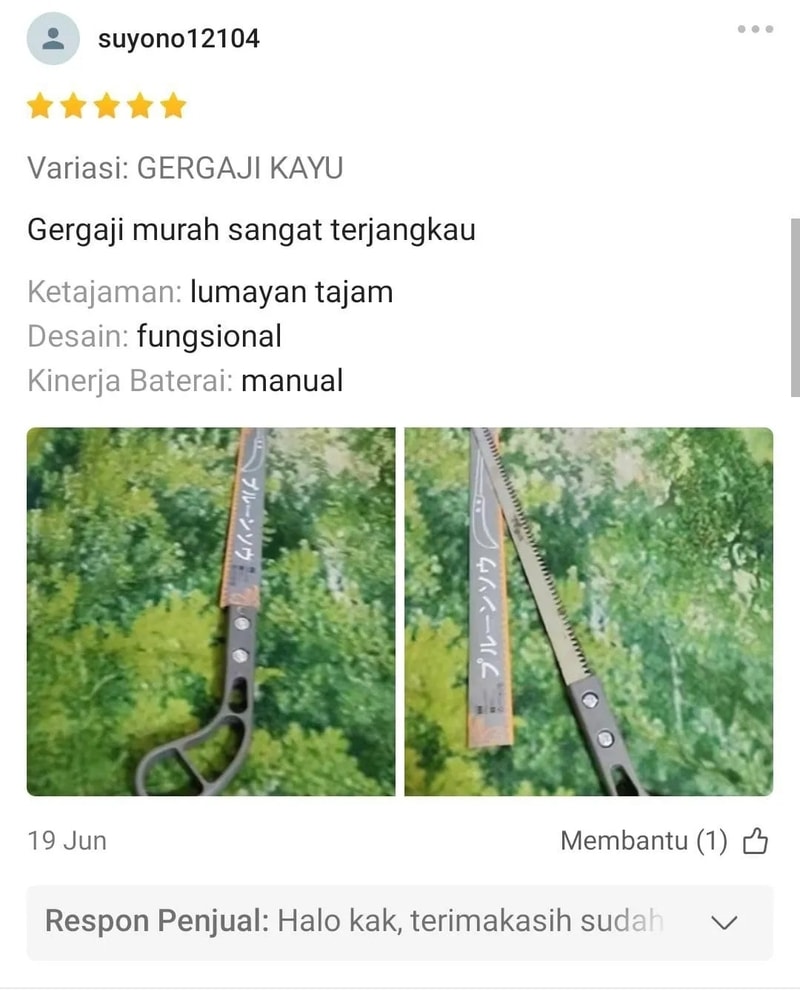The width and height of the screenshot is (800, 1000).
Task: Open suyono12104's profile avatar
Action: tap(53, 39)
